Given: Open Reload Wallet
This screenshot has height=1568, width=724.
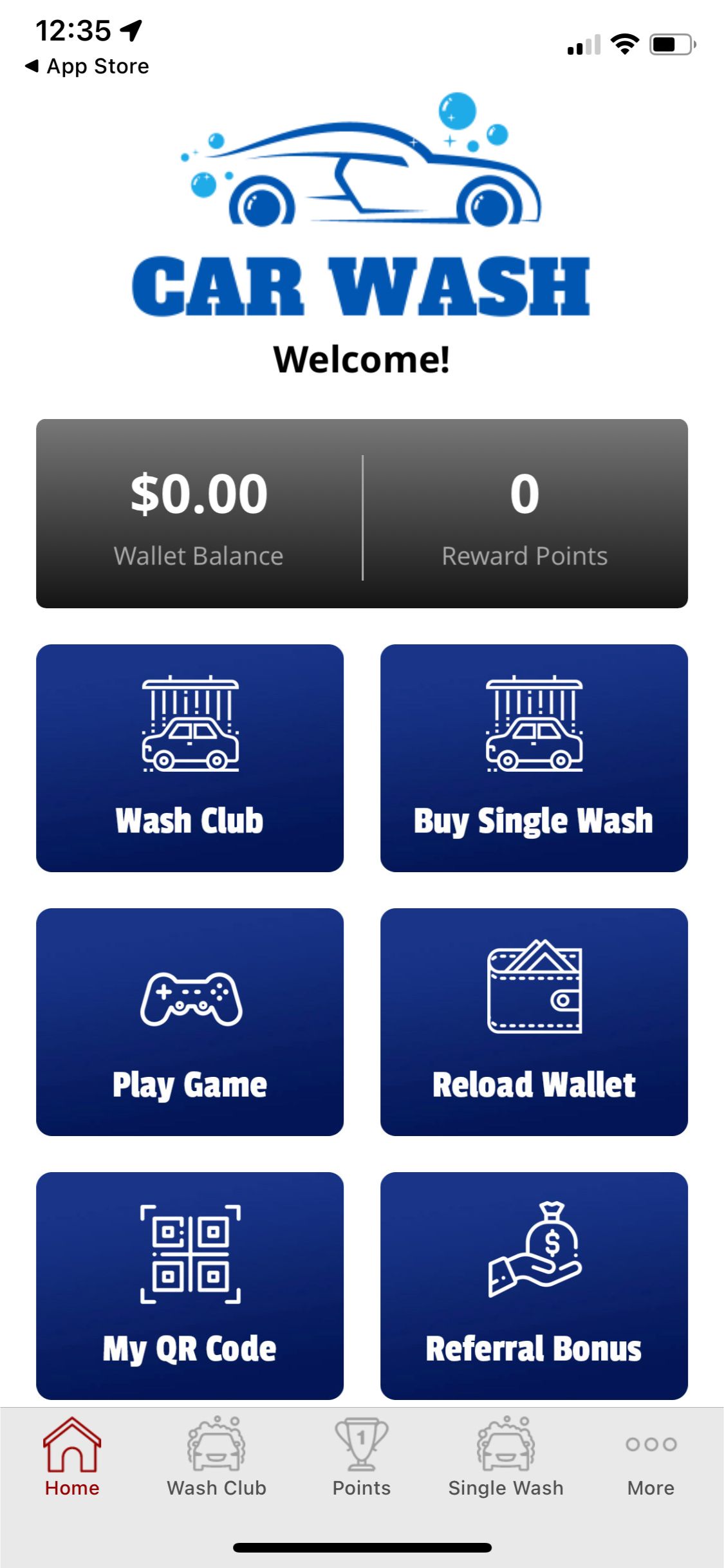Looking at the screenshot, I should click(x=534, y=1022).
